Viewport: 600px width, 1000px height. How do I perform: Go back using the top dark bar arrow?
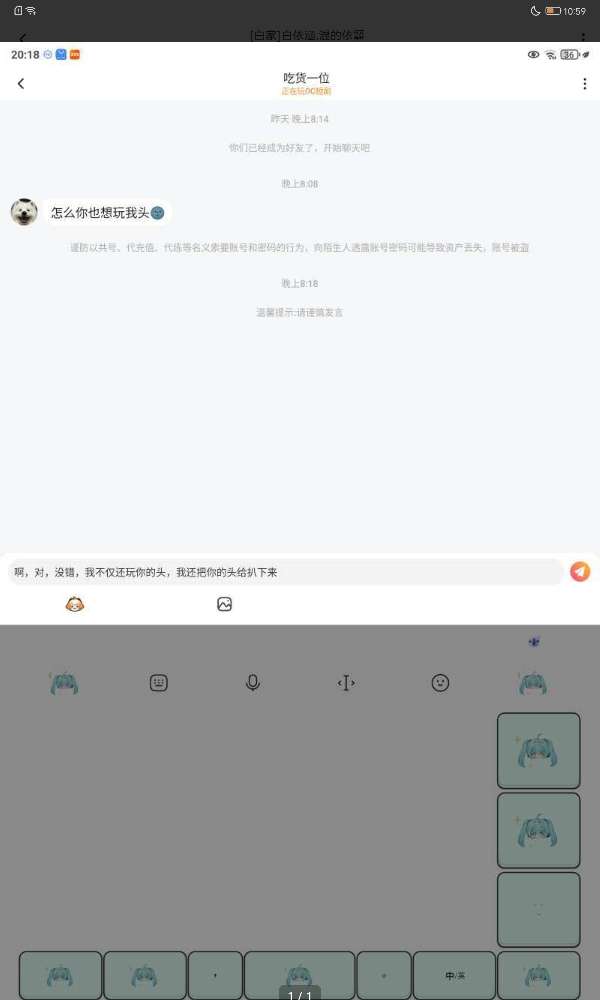[23, 37]
